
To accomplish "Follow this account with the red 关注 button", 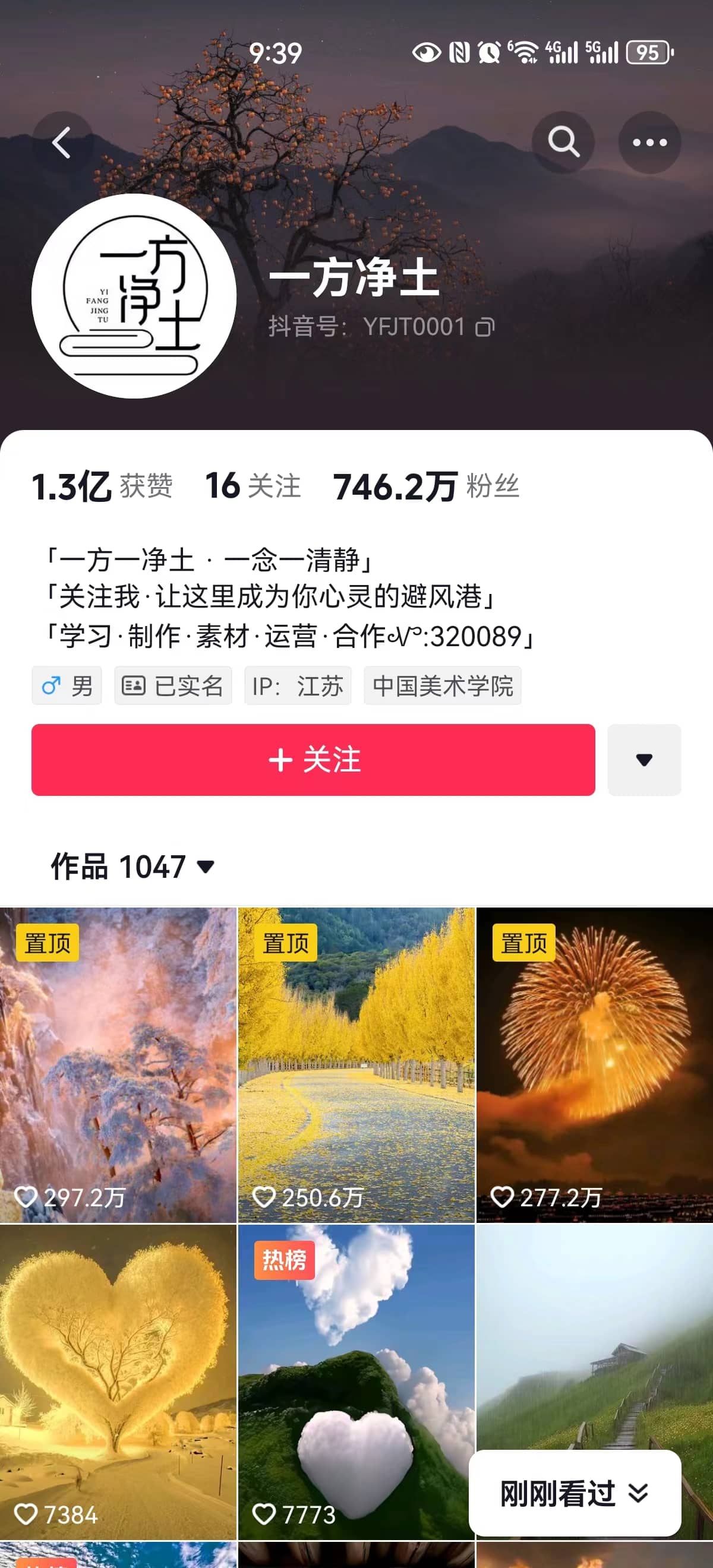I will (313, 760).
